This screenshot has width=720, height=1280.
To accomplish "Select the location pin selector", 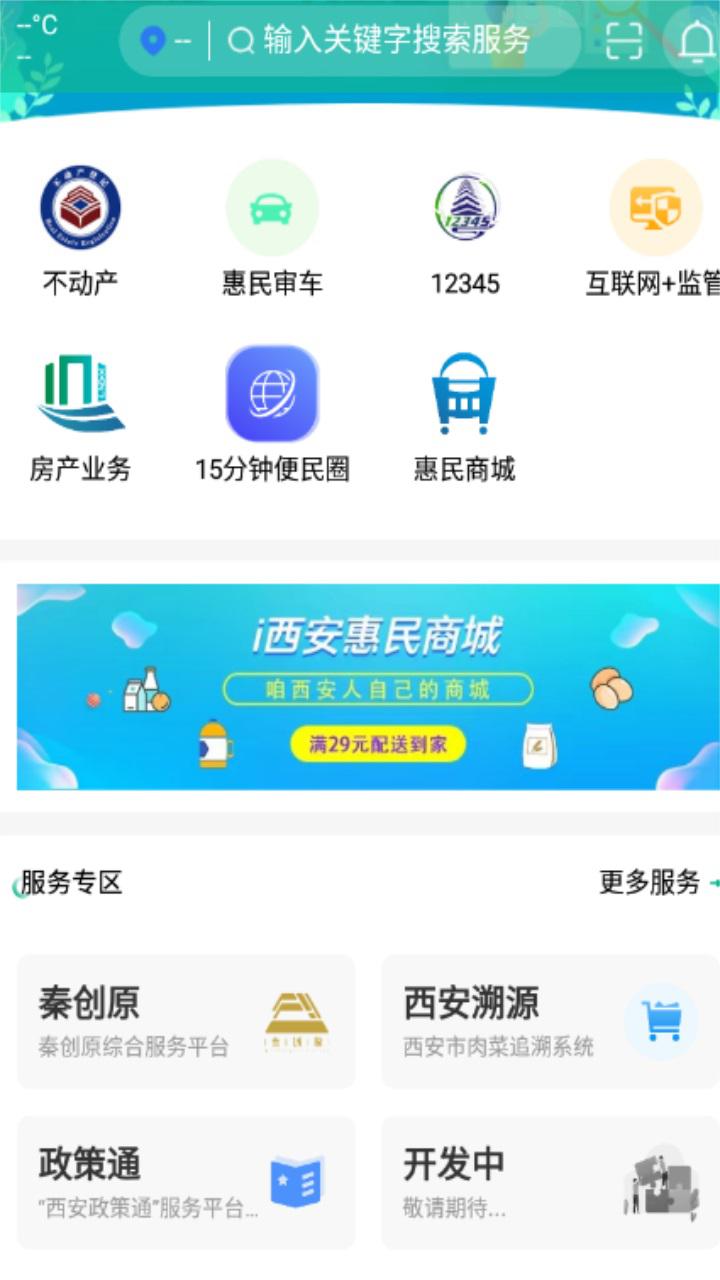I will [x=165, y=41].
